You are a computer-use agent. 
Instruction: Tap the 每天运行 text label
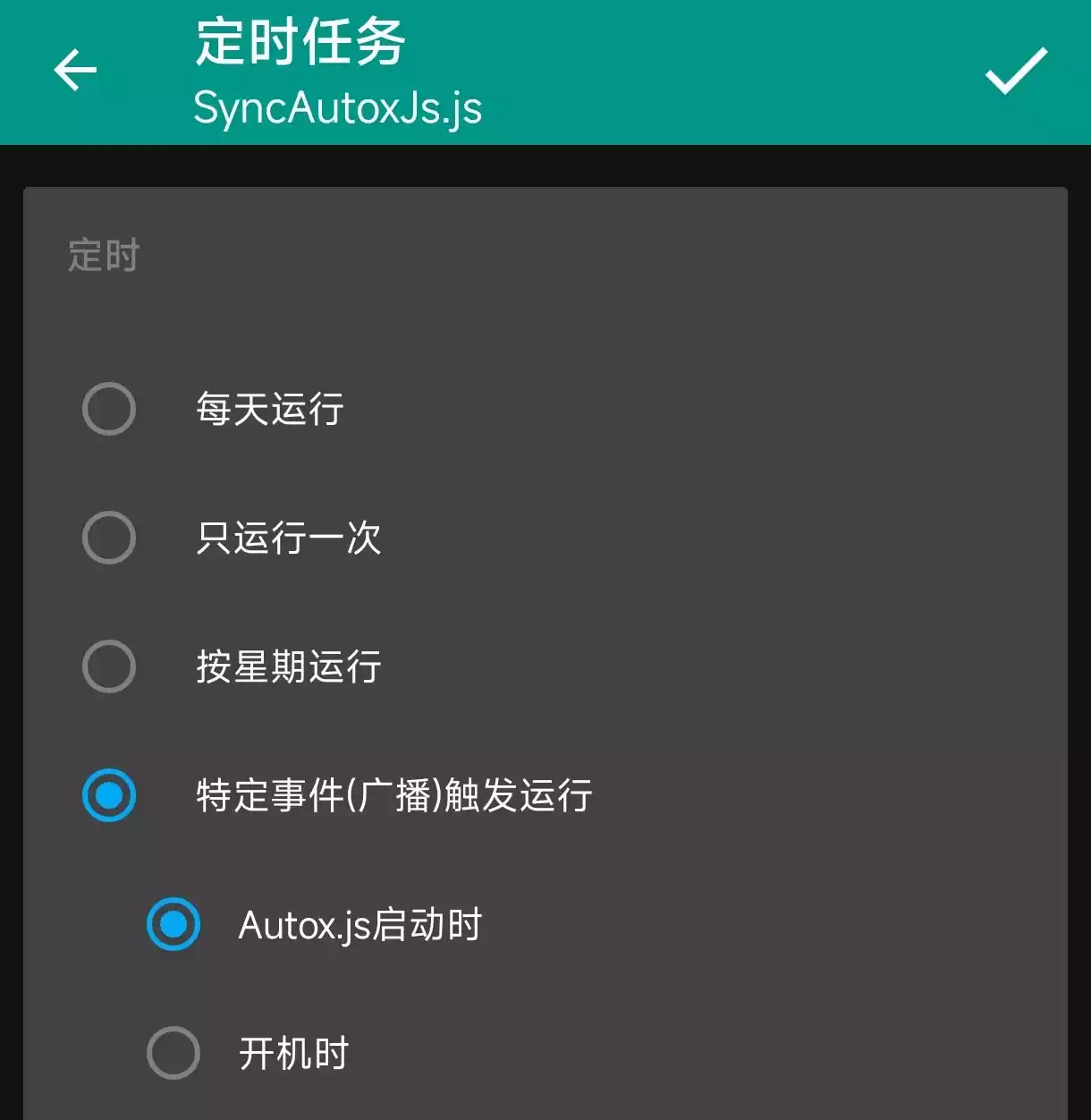[269, 409]
